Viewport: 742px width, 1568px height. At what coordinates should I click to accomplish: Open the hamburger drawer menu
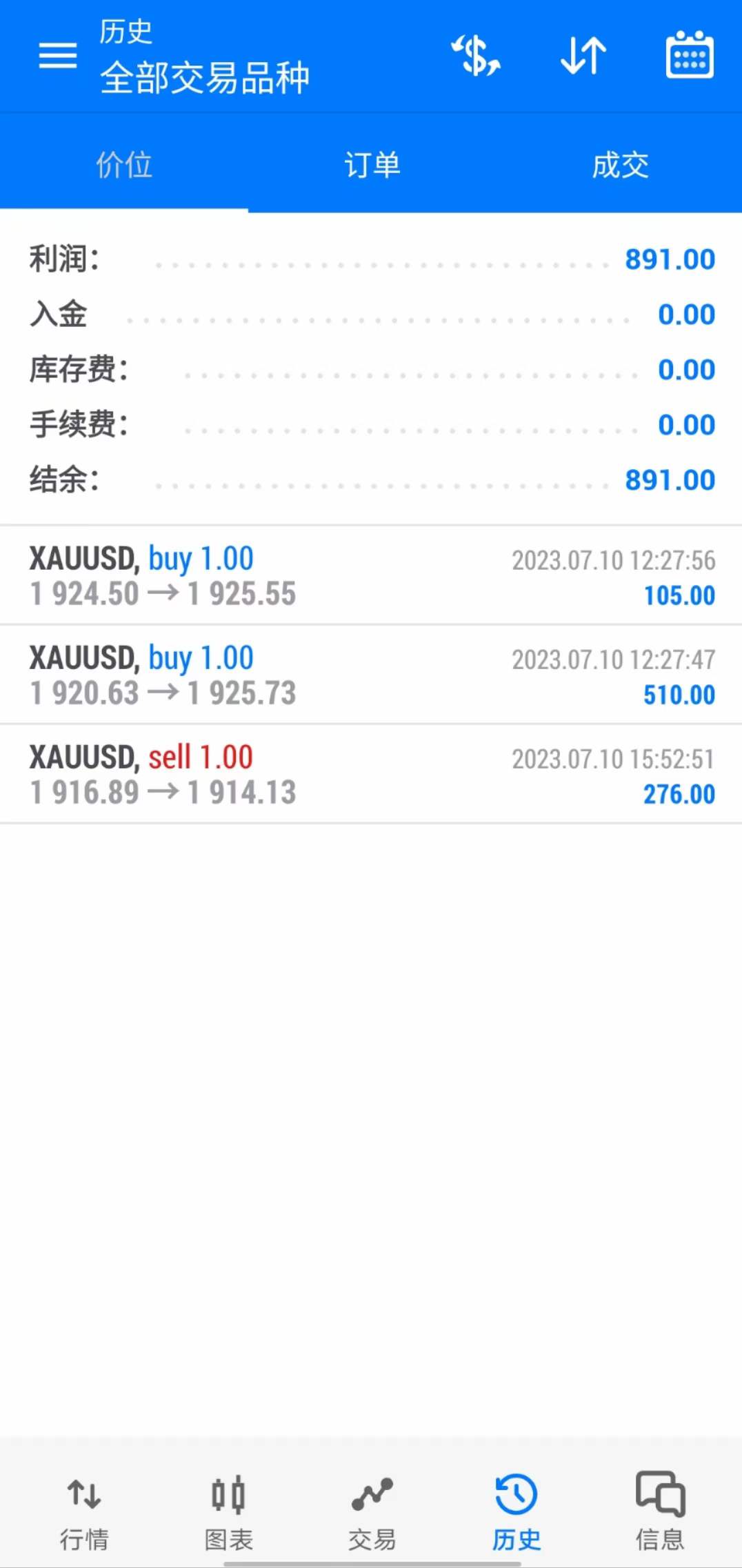tap(58, 55)
